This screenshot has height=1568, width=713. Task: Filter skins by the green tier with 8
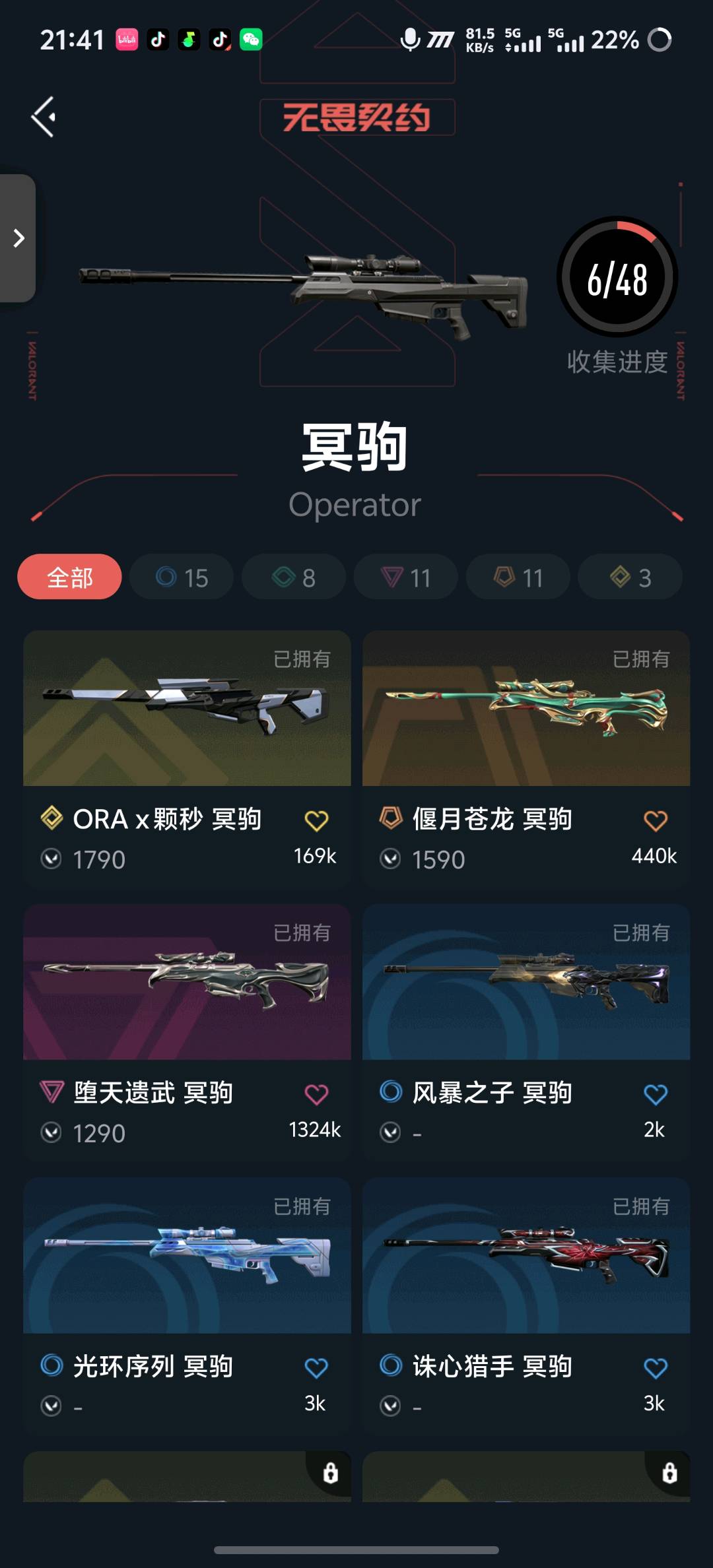point(294,577)
